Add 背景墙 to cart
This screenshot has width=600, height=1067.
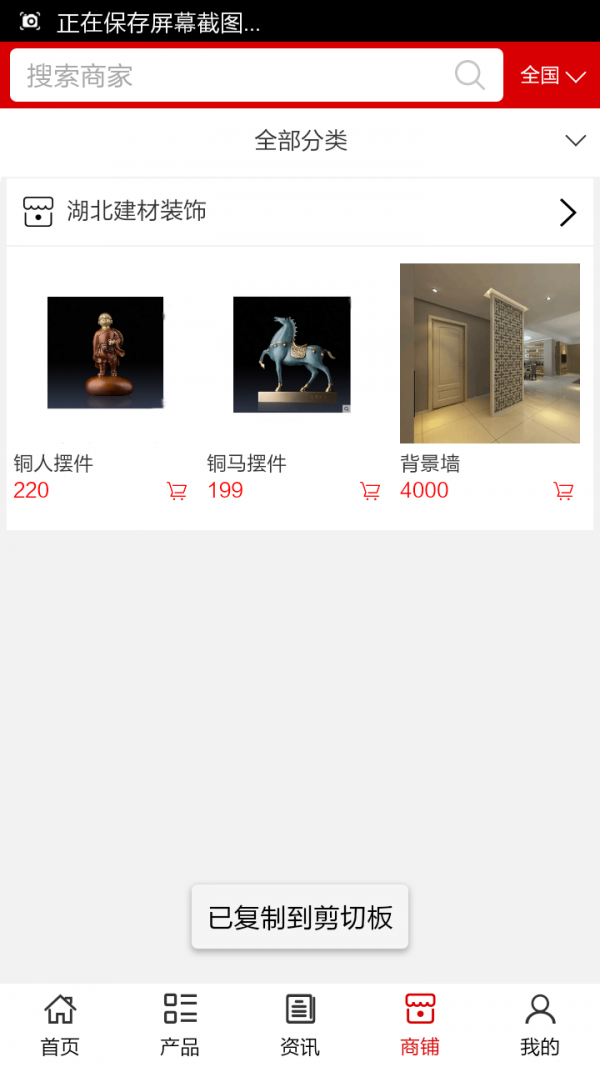pyautogui.click(x=564, y=491)
